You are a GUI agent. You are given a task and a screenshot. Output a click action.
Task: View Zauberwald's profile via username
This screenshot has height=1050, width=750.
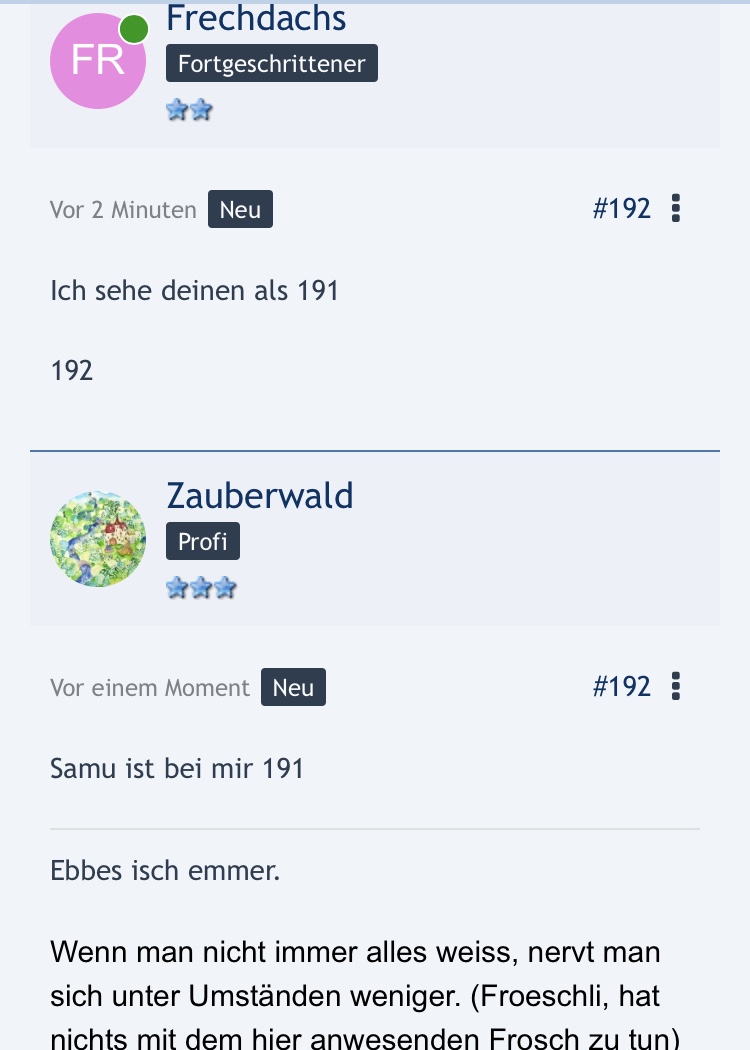[260, 495]
